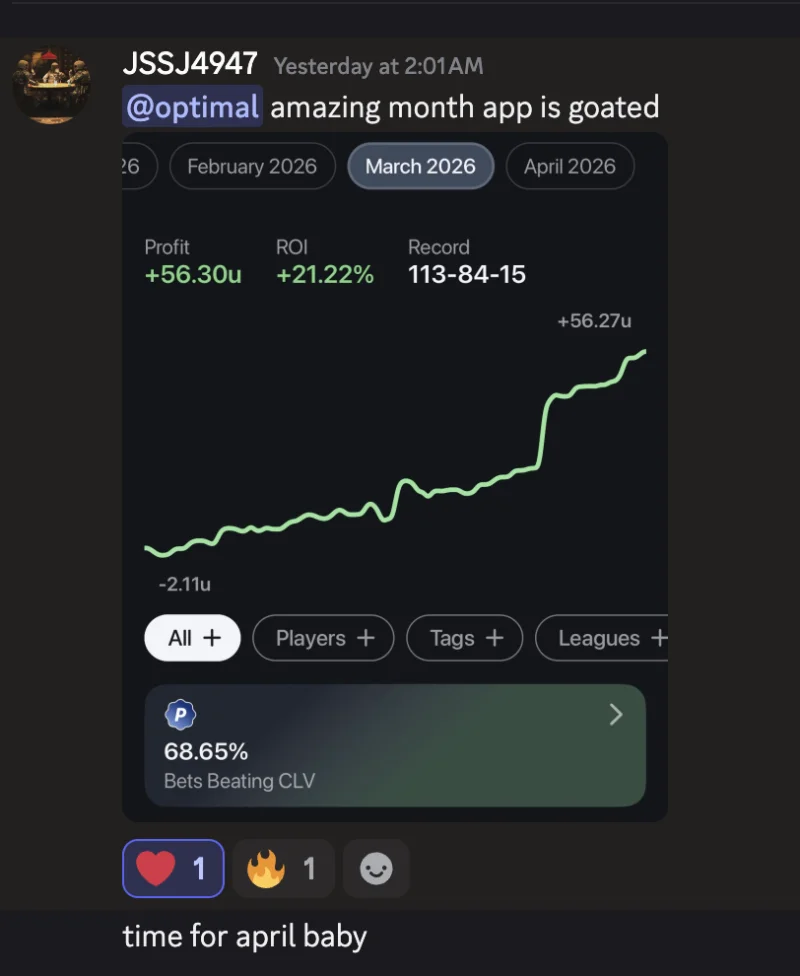Click the heart emoji reaction
The image size is (800, 976).
tap(172, 868)
